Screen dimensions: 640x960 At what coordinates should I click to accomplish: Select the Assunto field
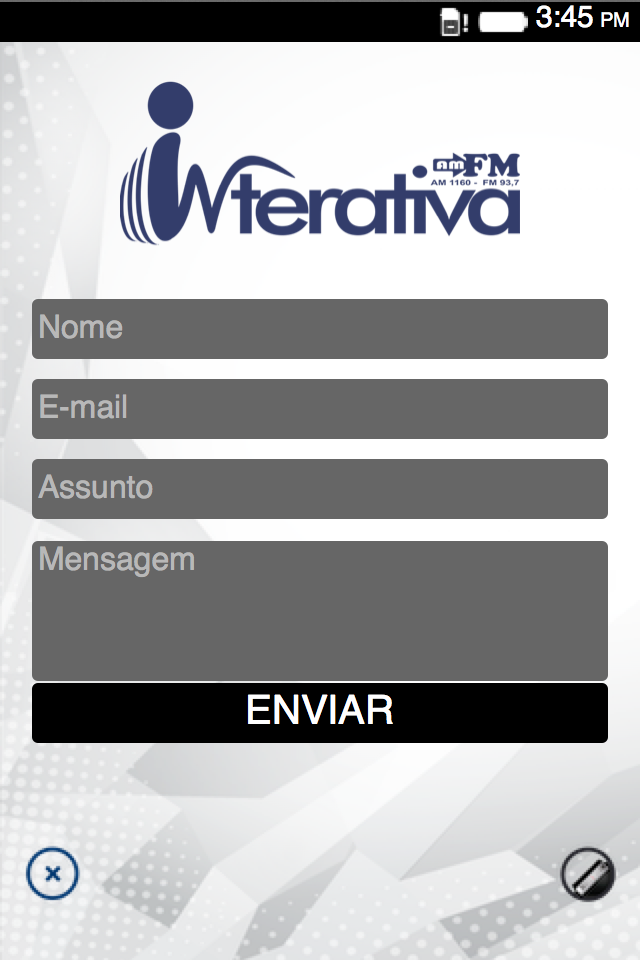320,489
